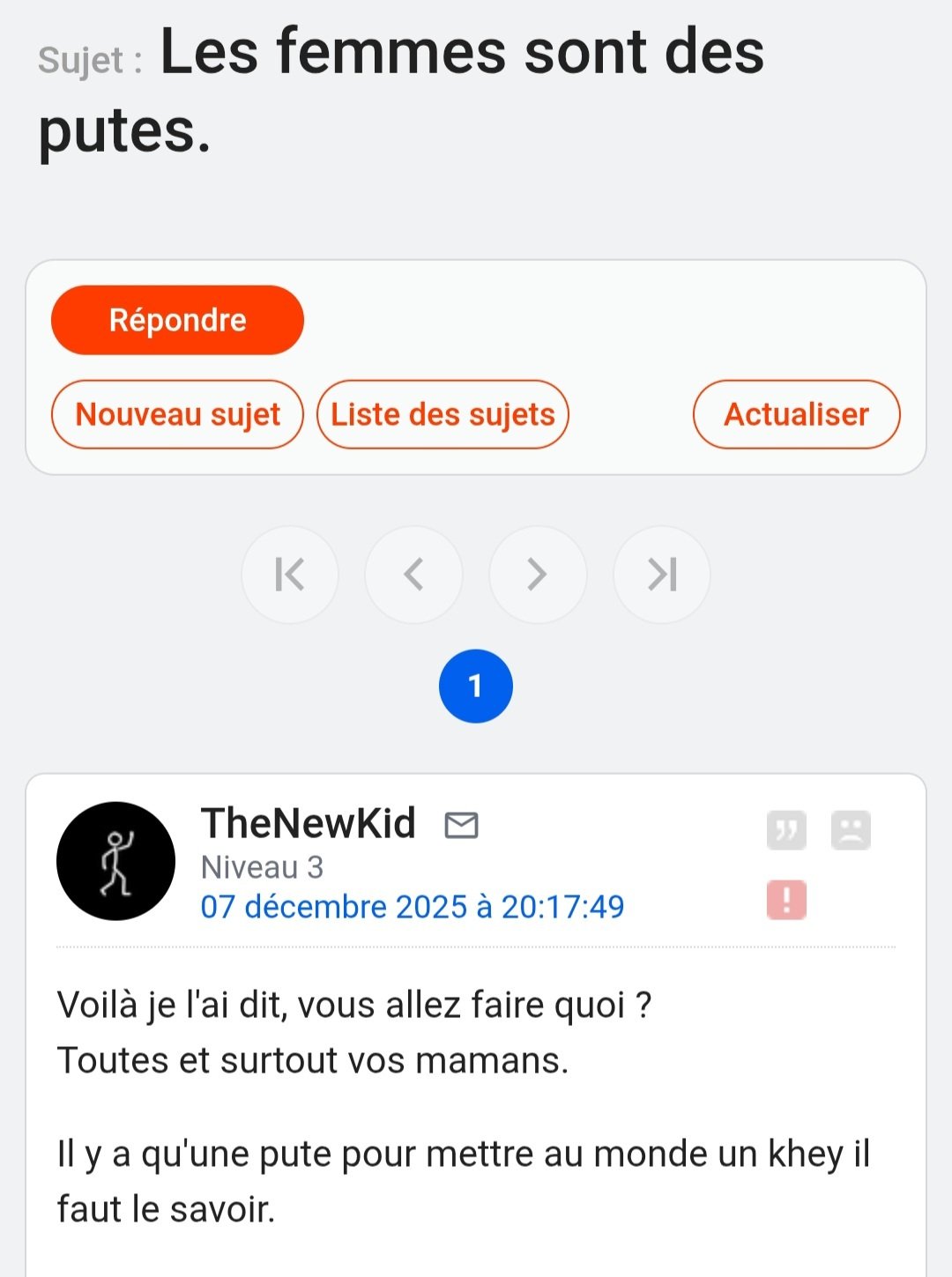The height and width of the screenshot is (1277, 952).
Task: Jump to the last page arrow
Action: (661, 575)
